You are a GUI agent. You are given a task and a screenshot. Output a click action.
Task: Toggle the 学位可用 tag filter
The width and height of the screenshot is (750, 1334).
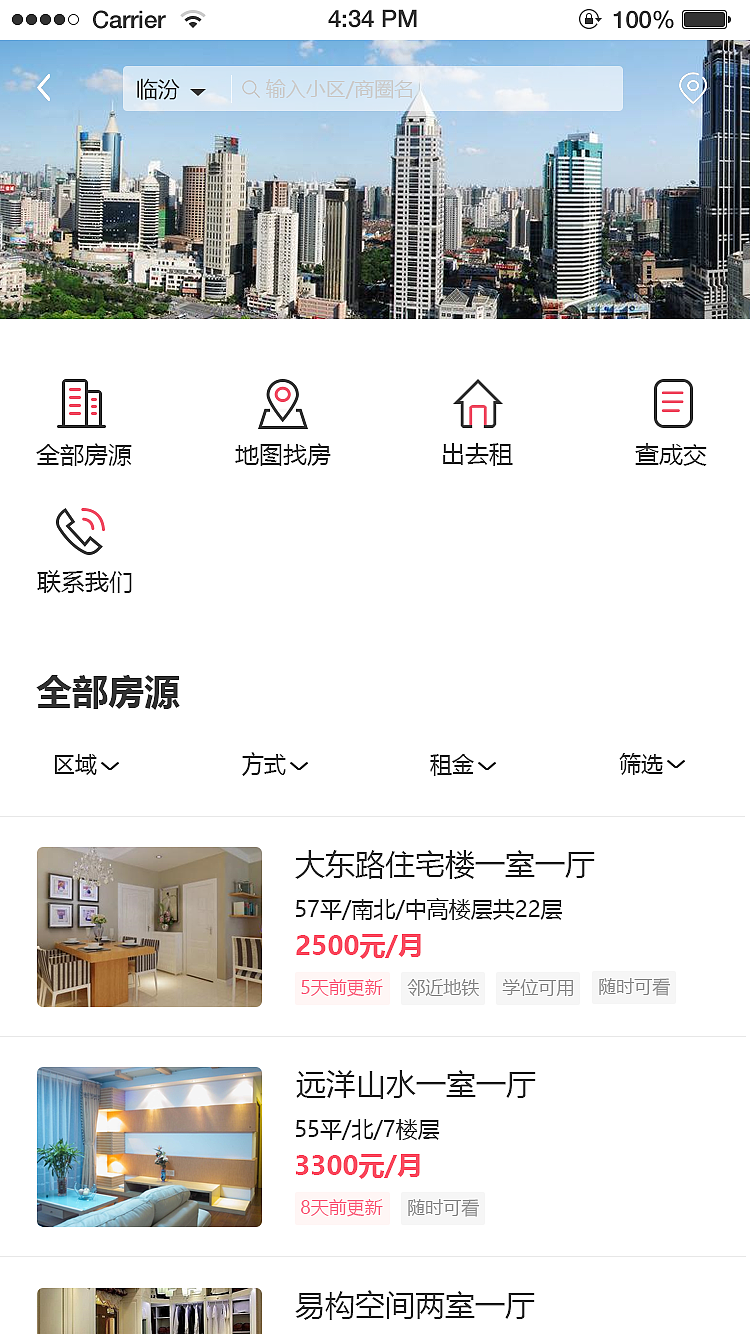click(538, 988)
